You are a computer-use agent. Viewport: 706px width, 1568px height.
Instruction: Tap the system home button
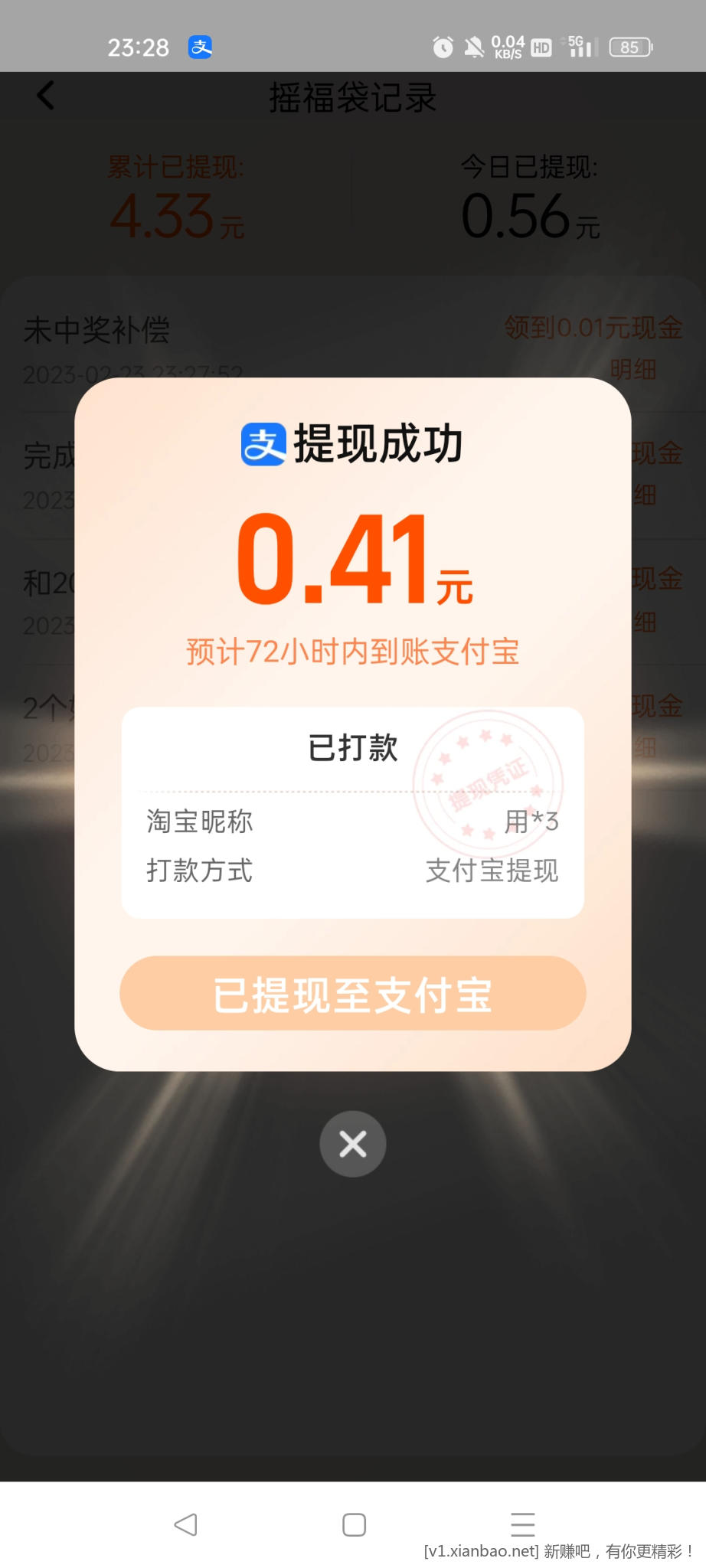354,1524
